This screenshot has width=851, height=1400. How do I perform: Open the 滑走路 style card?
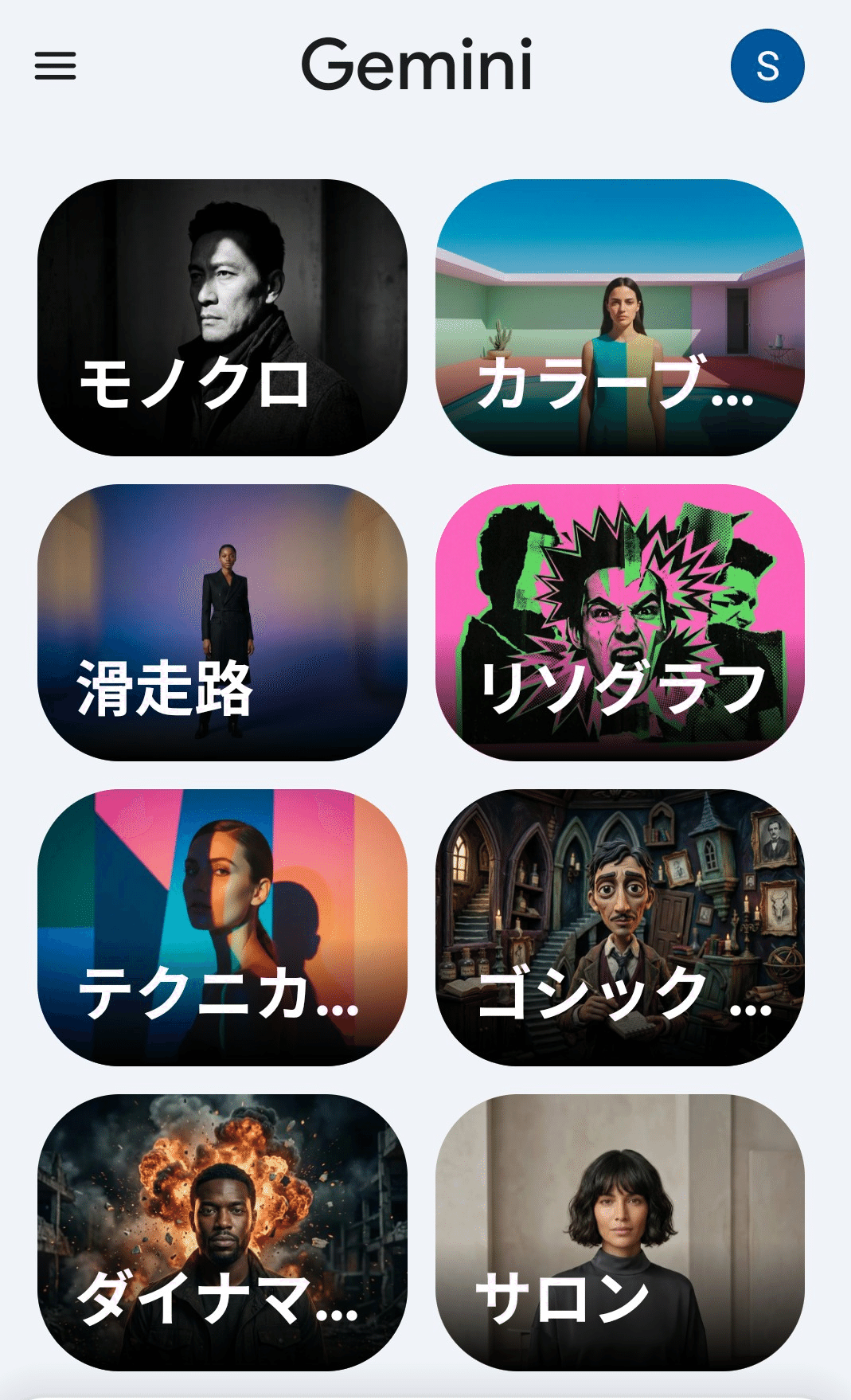[222, 623]
